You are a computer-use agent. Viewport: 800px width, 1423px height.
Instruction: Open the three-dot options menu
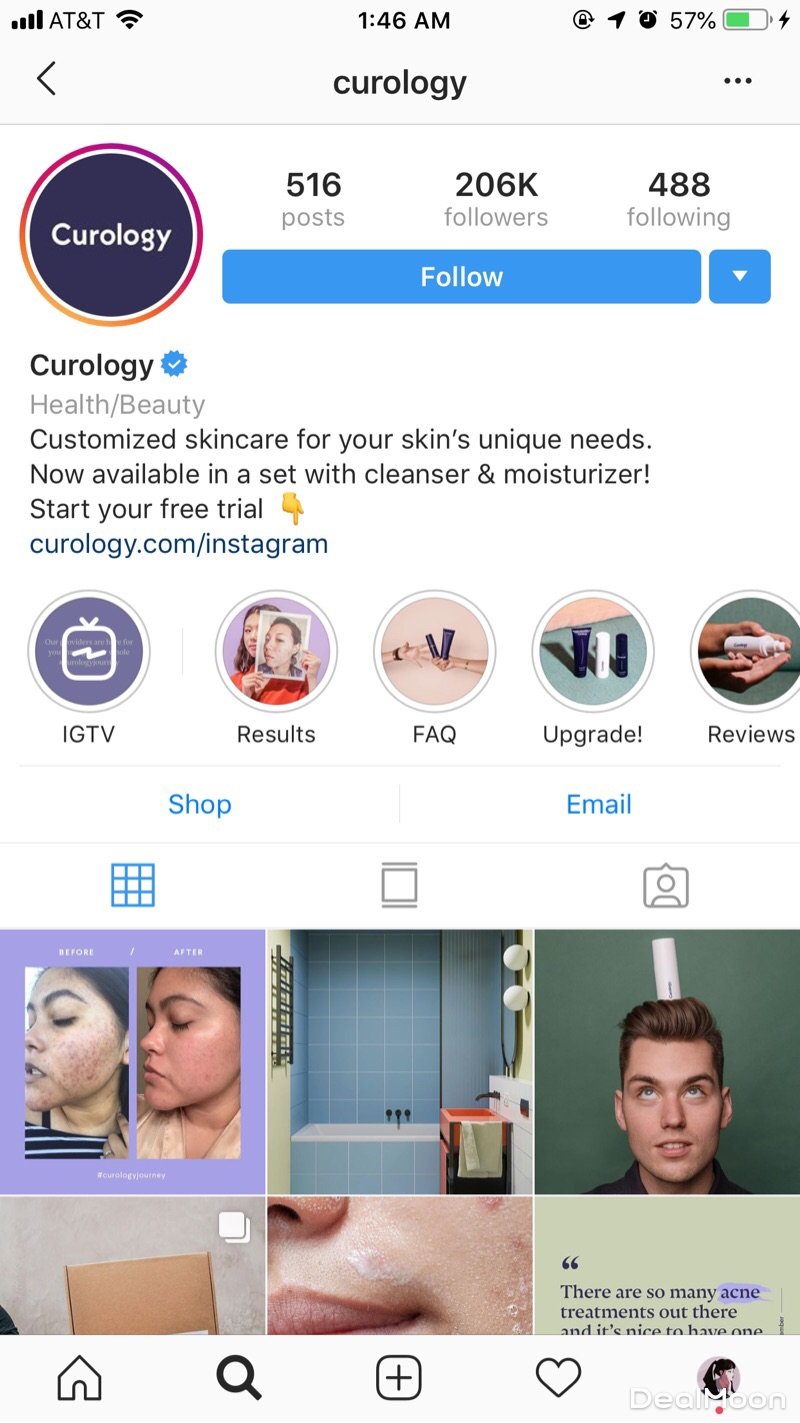737,81
